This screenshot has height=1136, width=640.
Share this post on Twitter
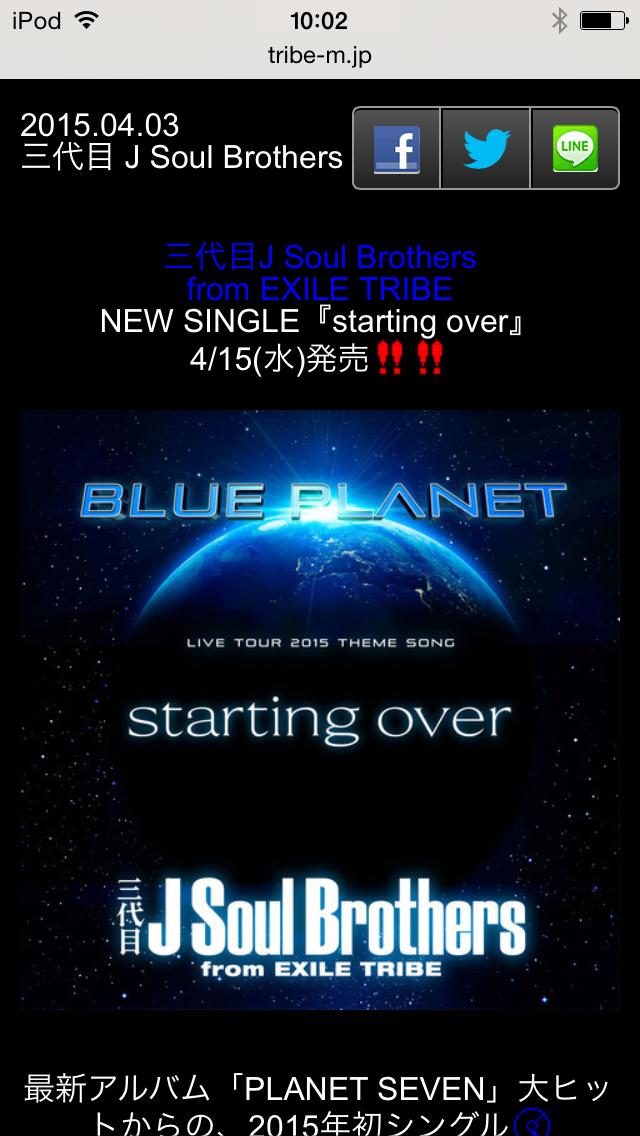(x=486, y=149)
